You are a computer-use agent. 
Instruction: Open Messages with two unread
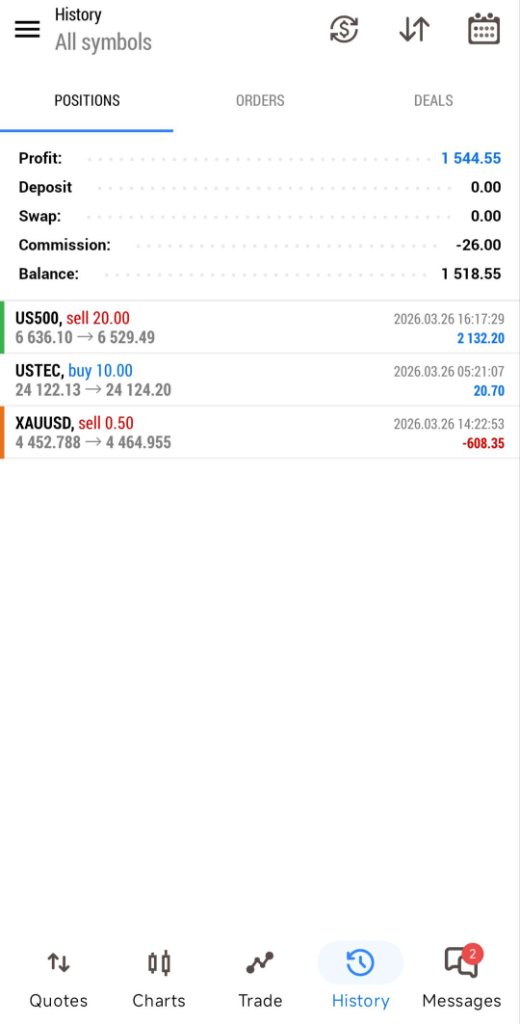[461, 979]
